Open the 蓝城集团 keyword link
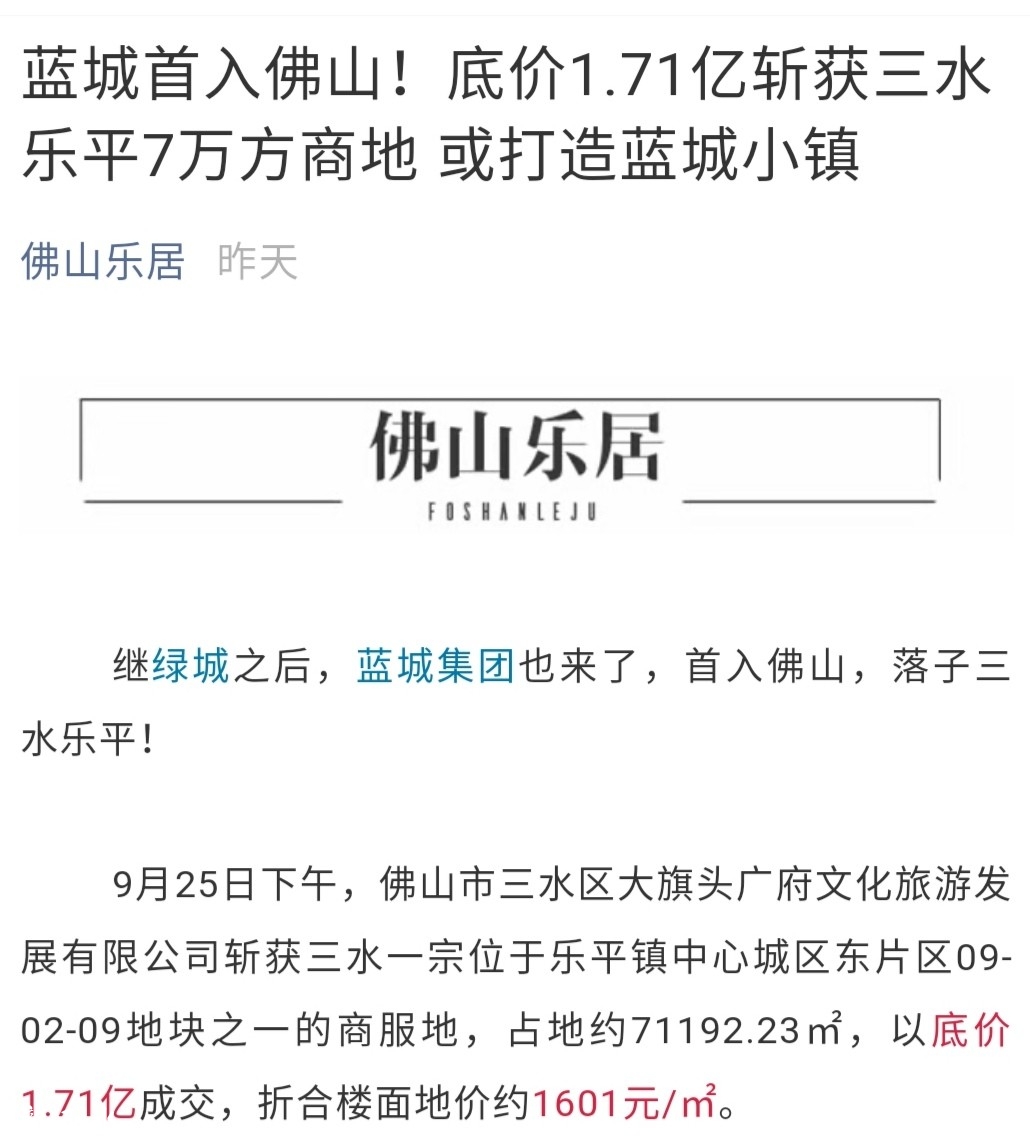Screen dimensions: 1030x1143 (435, 666)
